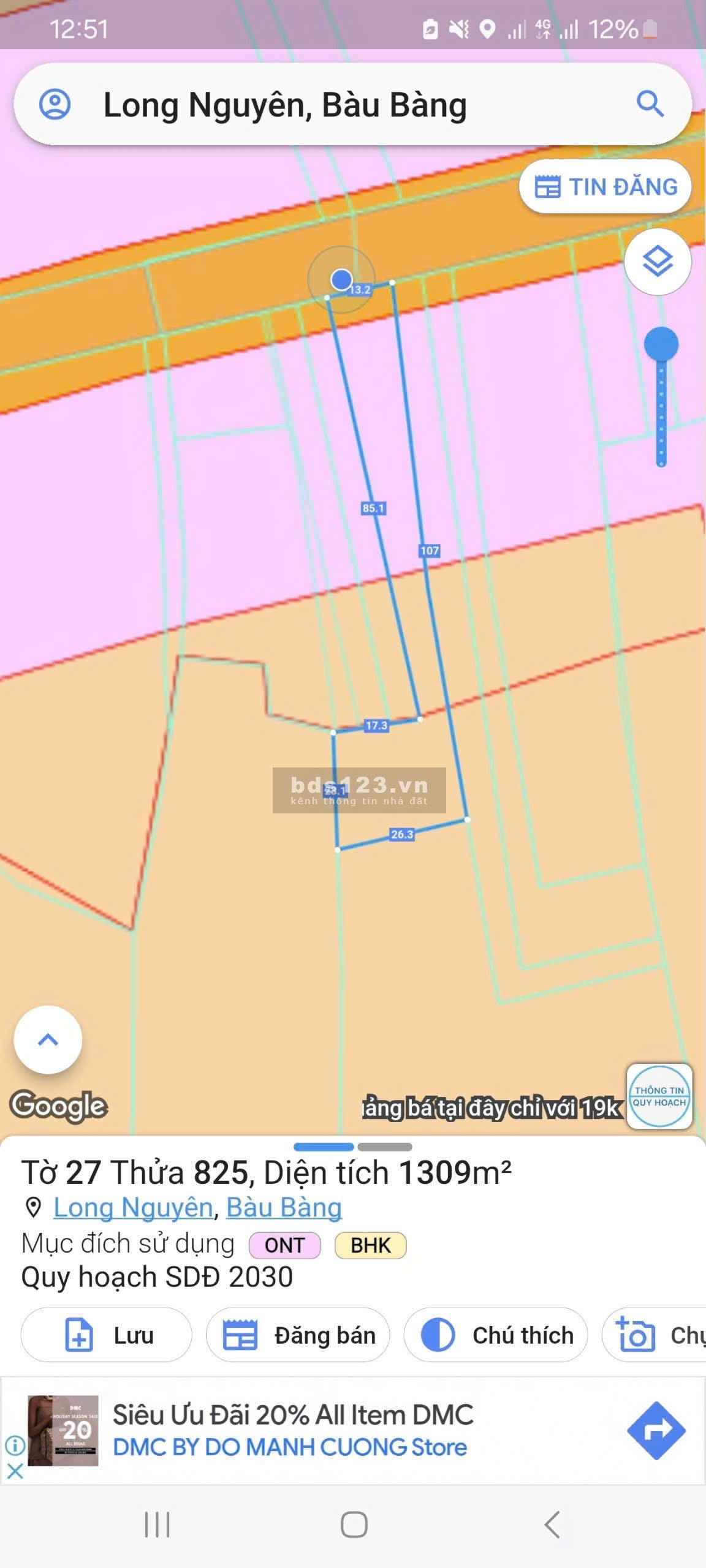This screenshot has width=706, height=1568.
Task: Open the Bàu Bàng link
Action: point(284,1208)
